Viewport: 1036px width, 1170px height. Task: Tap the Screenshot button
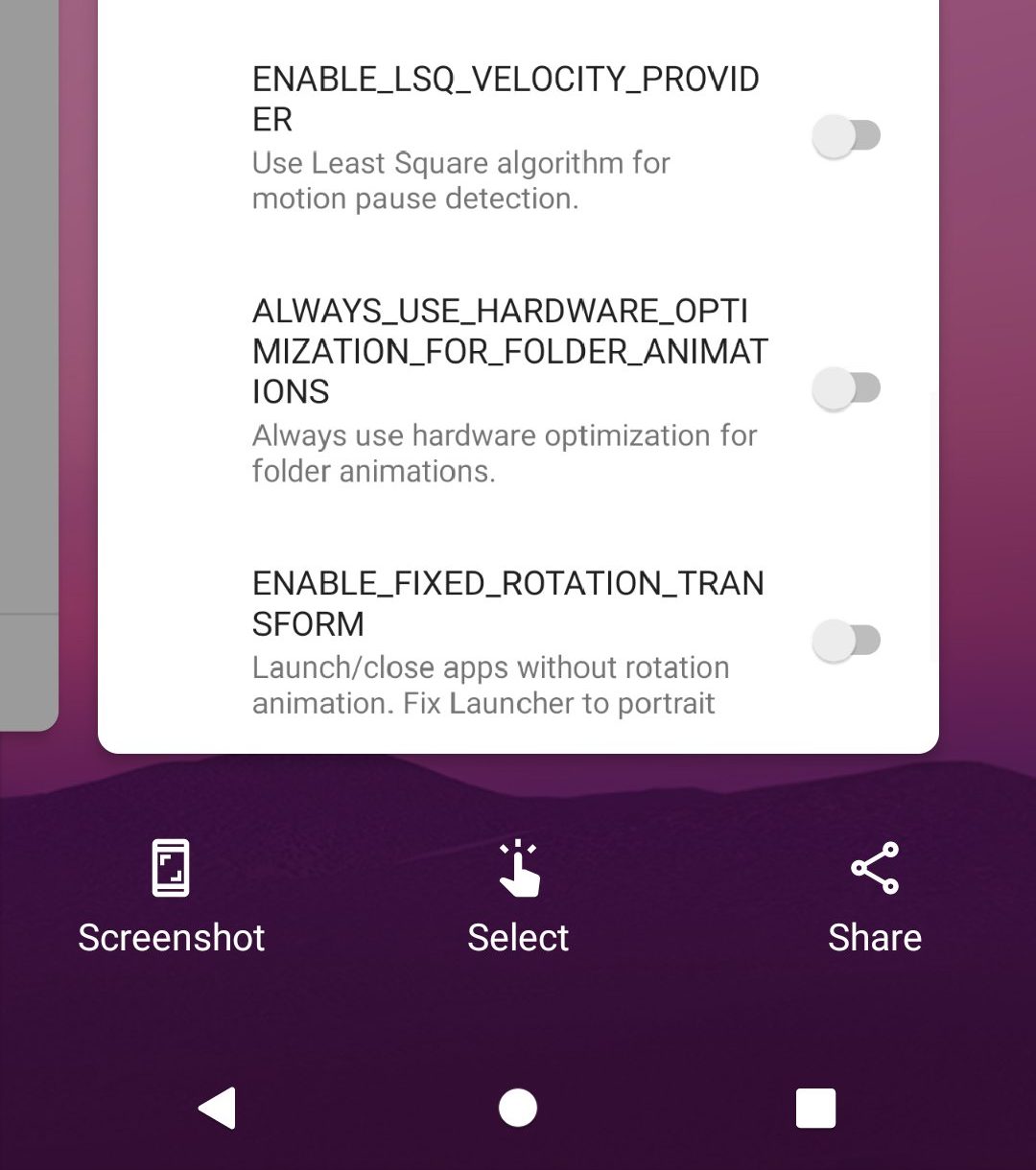click(172, 898)
